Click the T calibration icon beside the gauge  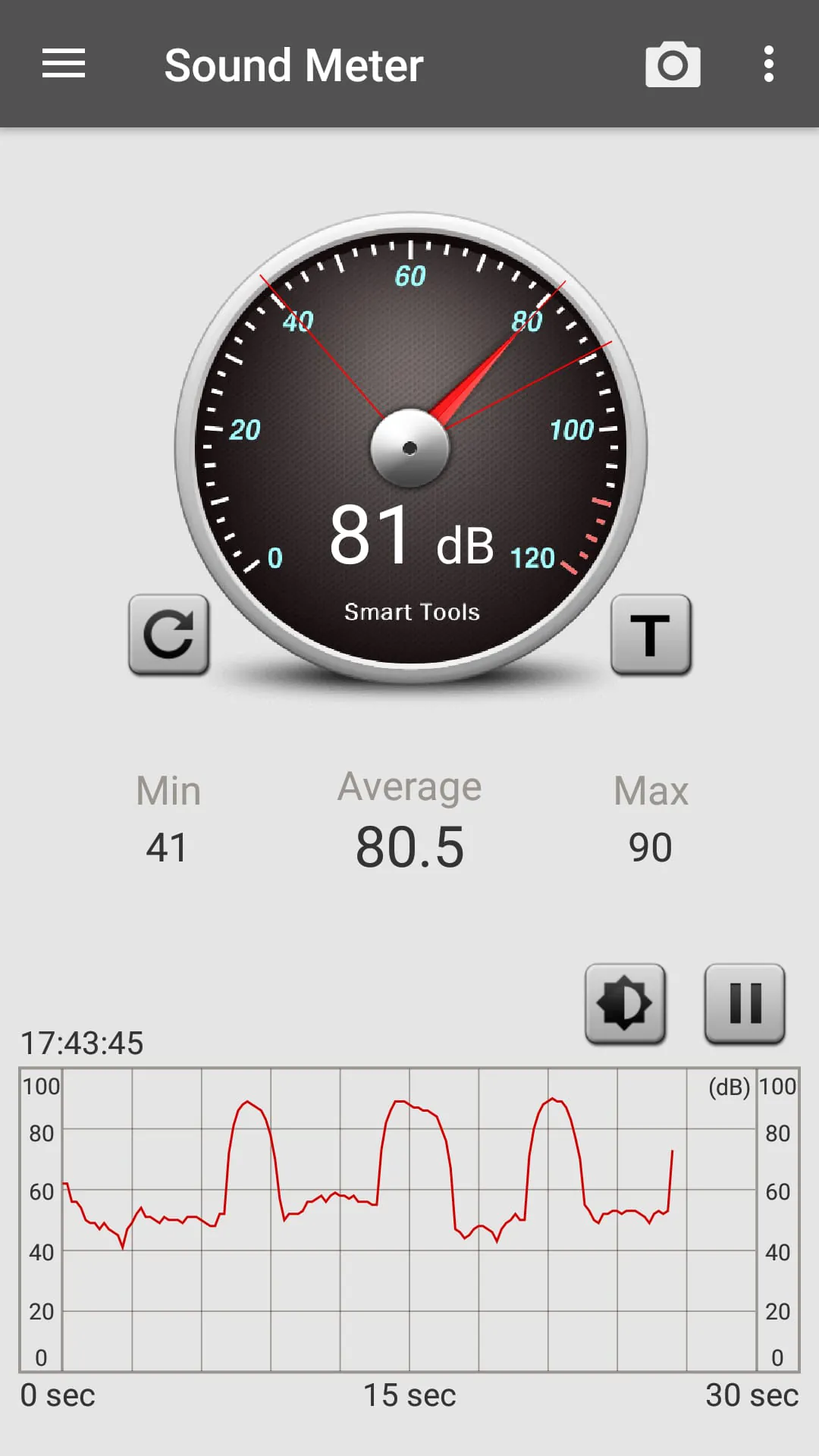[x=652, y=637]
